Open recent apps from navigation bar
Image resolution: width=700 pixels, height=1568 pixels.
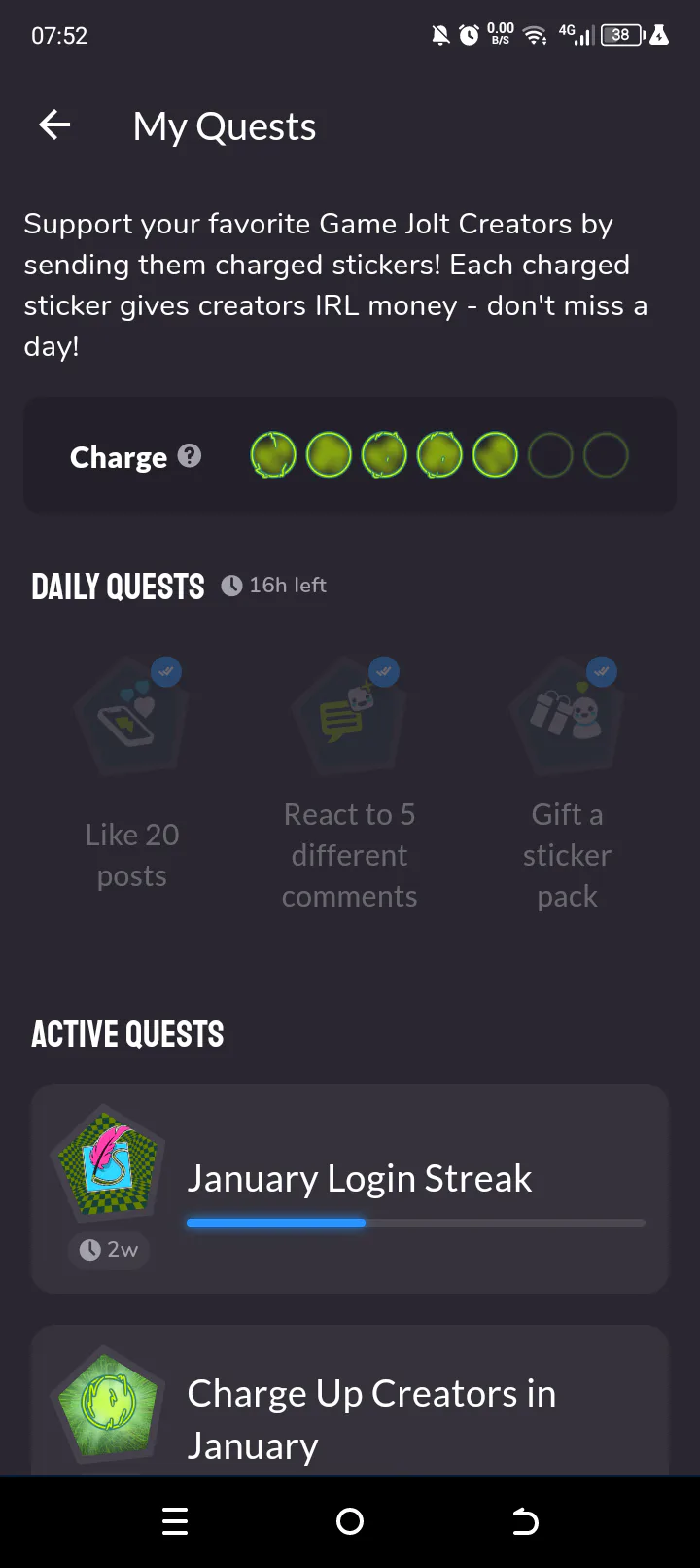(175, 1521)
